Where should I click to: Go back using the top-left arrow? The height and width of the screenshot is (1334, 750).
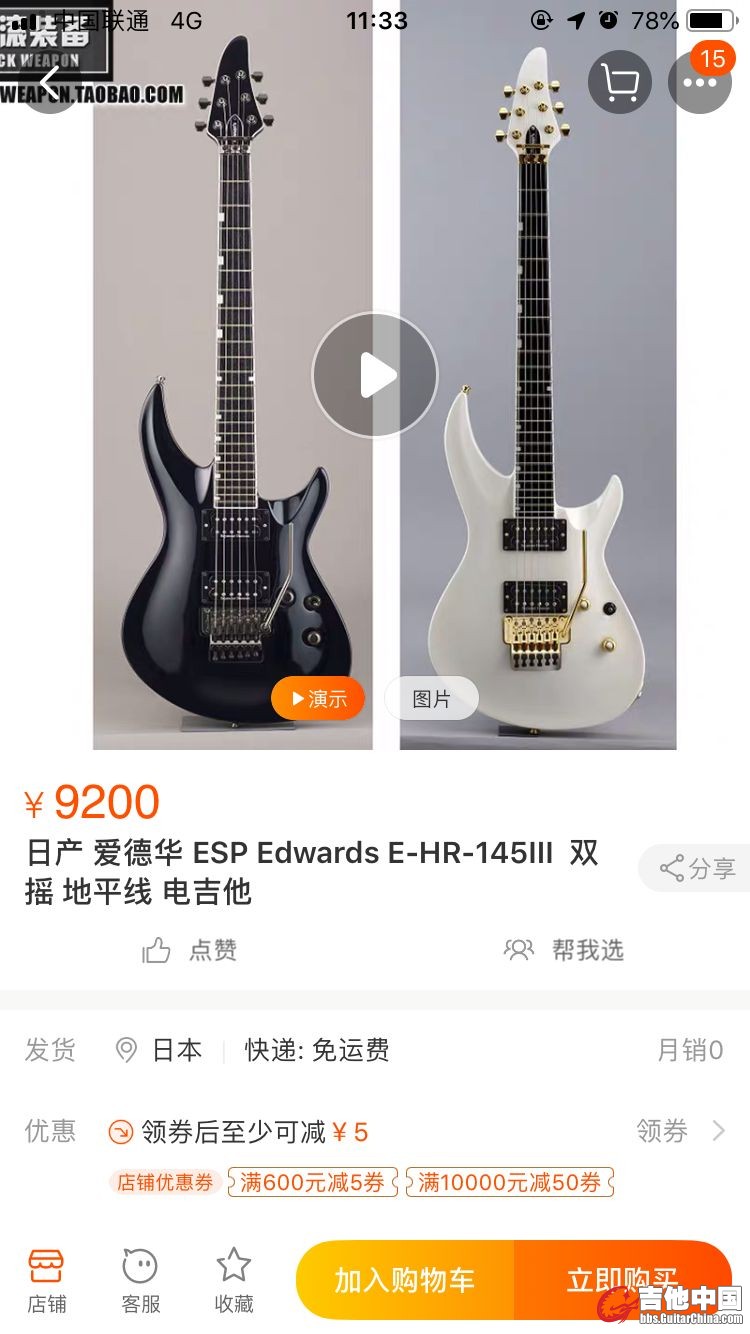point(50,82)
